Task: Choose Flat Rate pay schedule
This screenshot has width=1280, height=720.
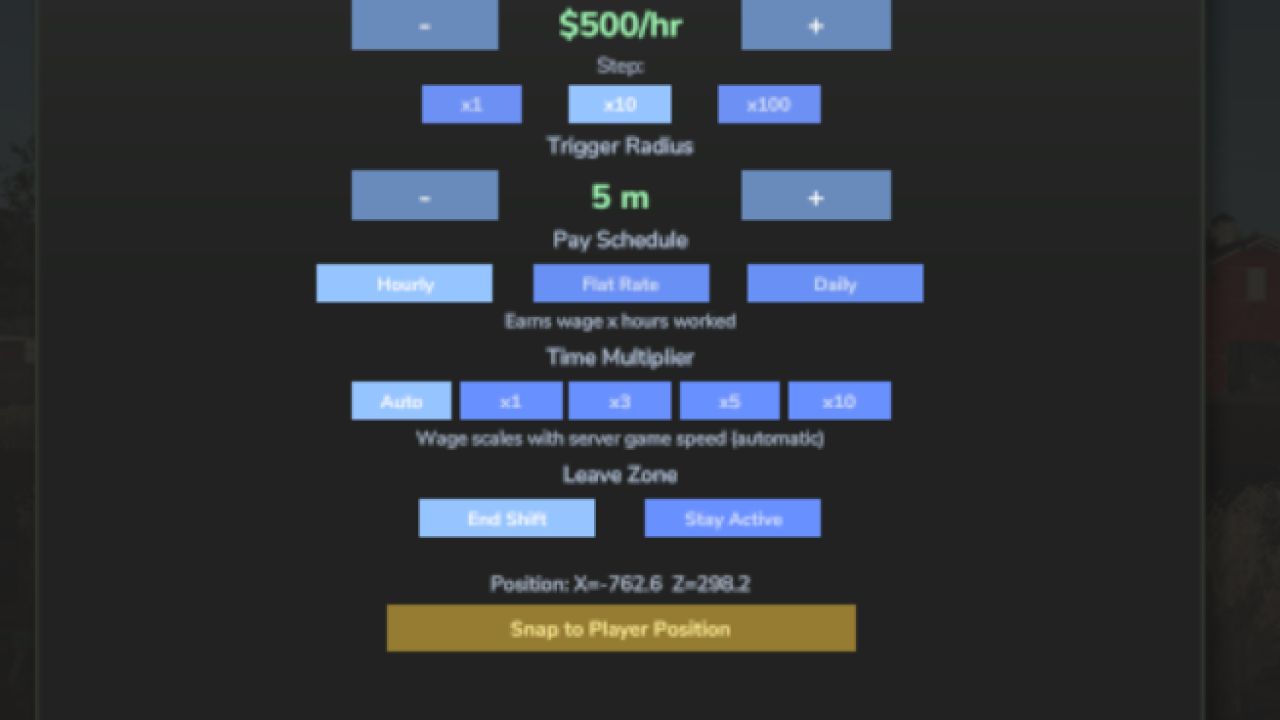Action: 620,284
